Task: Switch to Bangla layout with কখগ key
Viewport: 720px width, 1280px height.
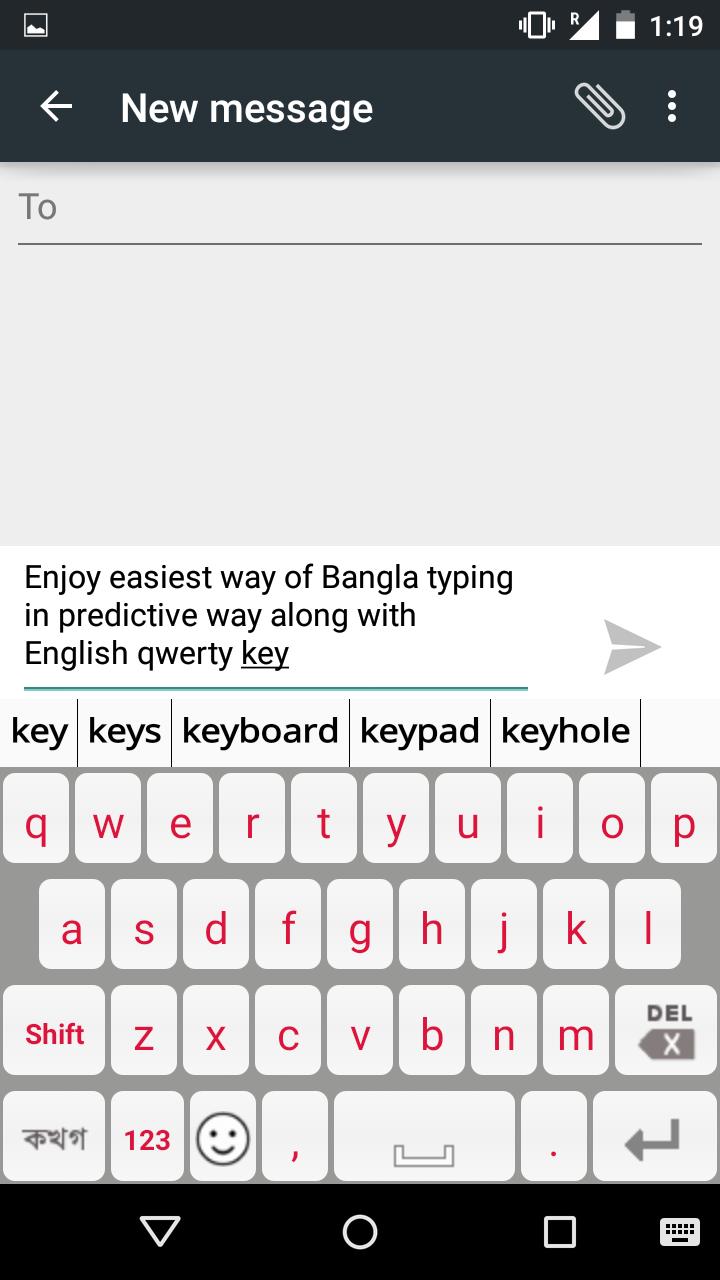Action: [x=53, y=1137]
